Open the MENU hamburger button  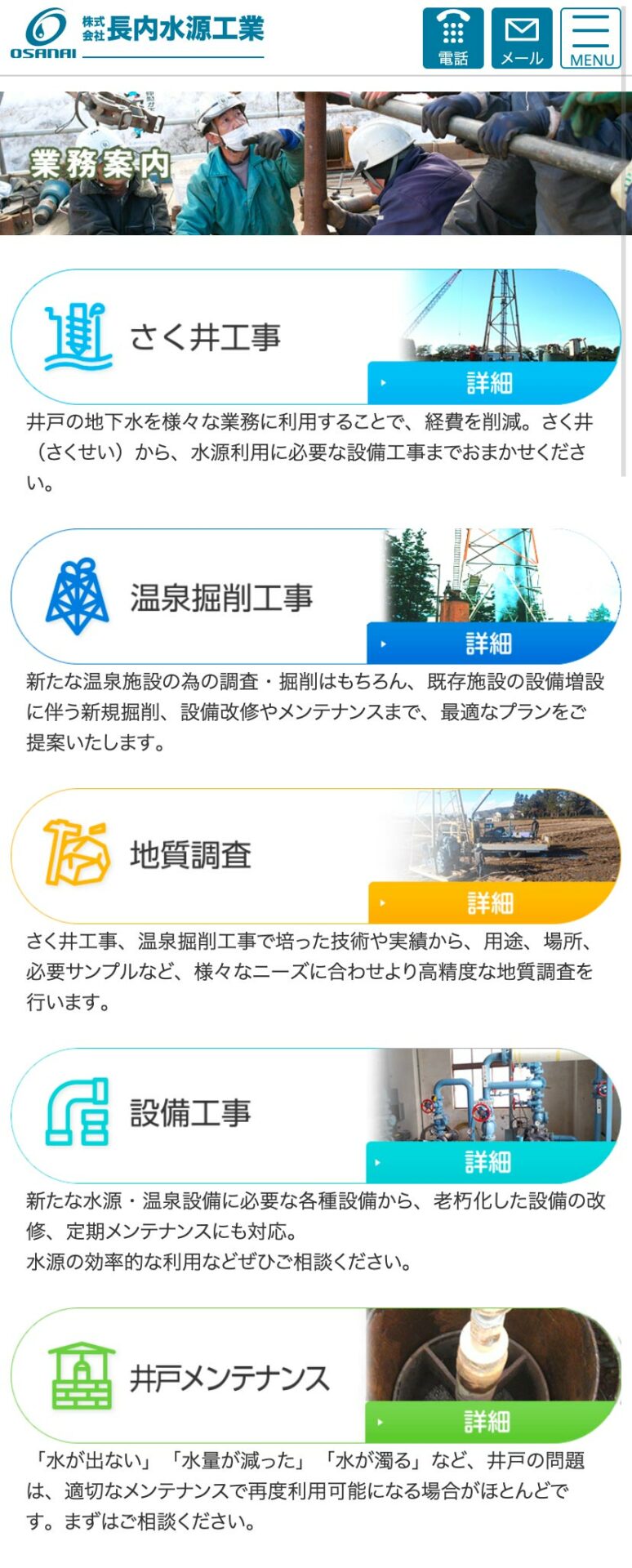tap(590, 38)
